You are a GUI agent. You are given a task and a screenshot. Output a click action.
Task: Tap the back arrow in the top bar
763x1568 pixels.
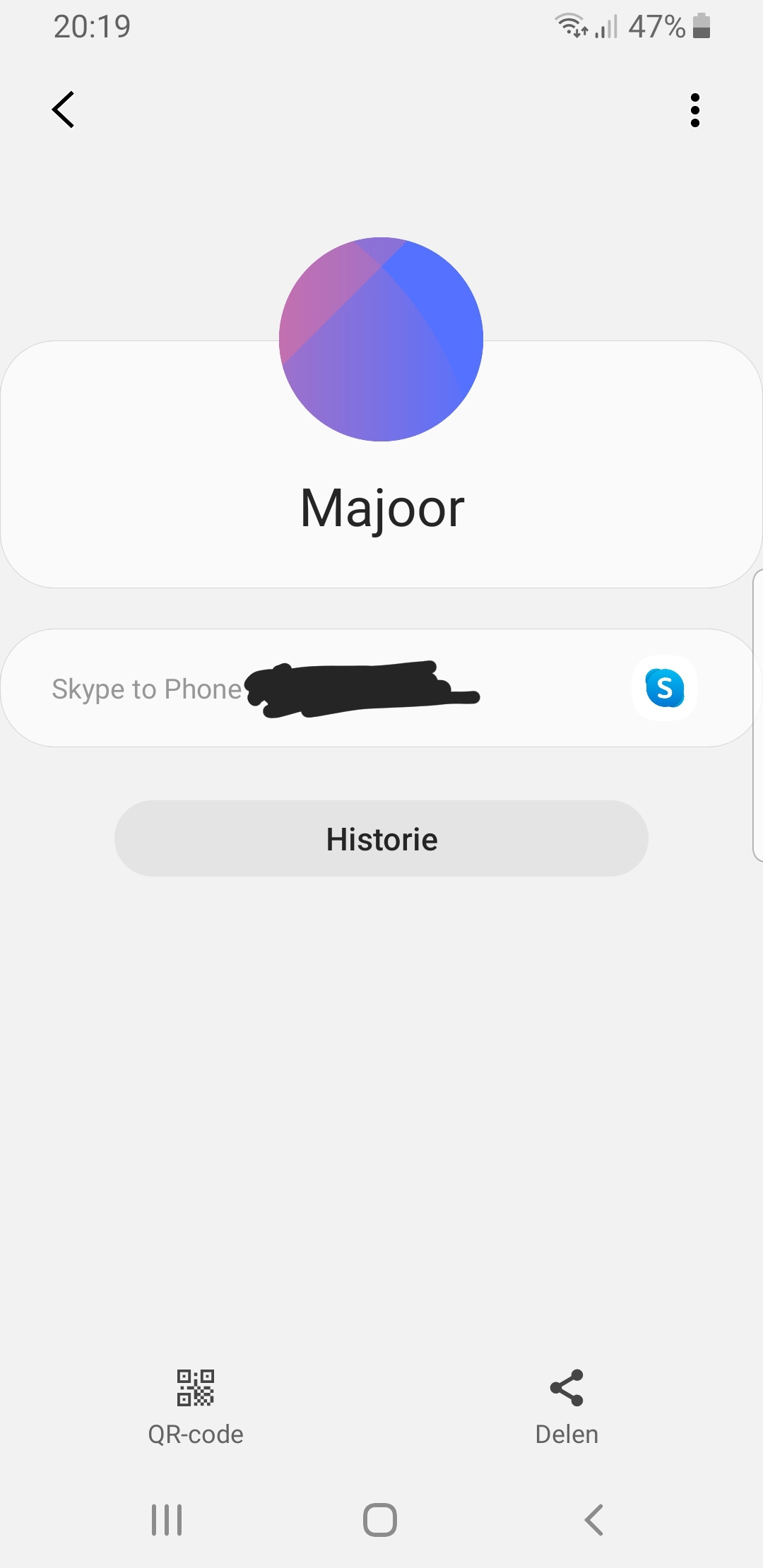coord(63,109)
